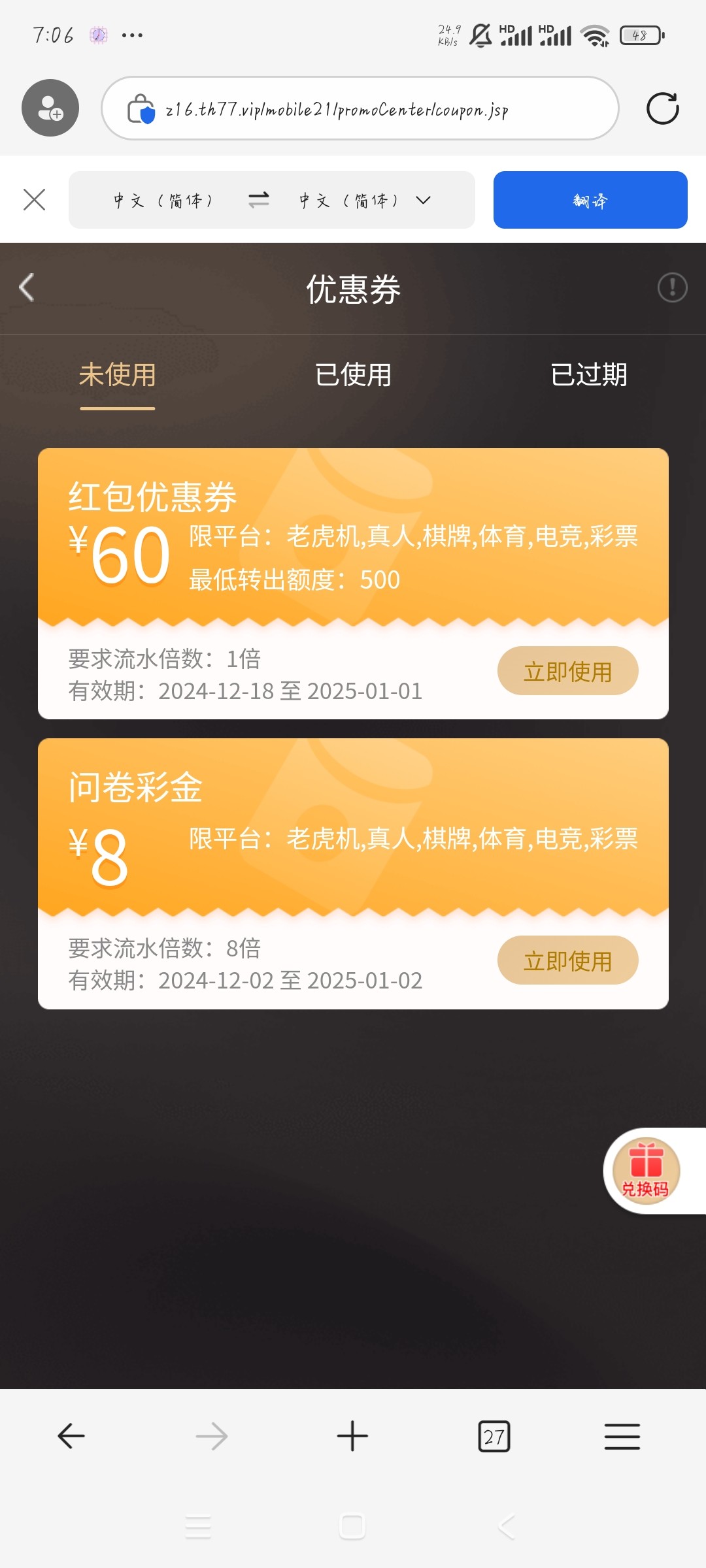Open the 兑换码 gift button

(x=647, y=1171)
